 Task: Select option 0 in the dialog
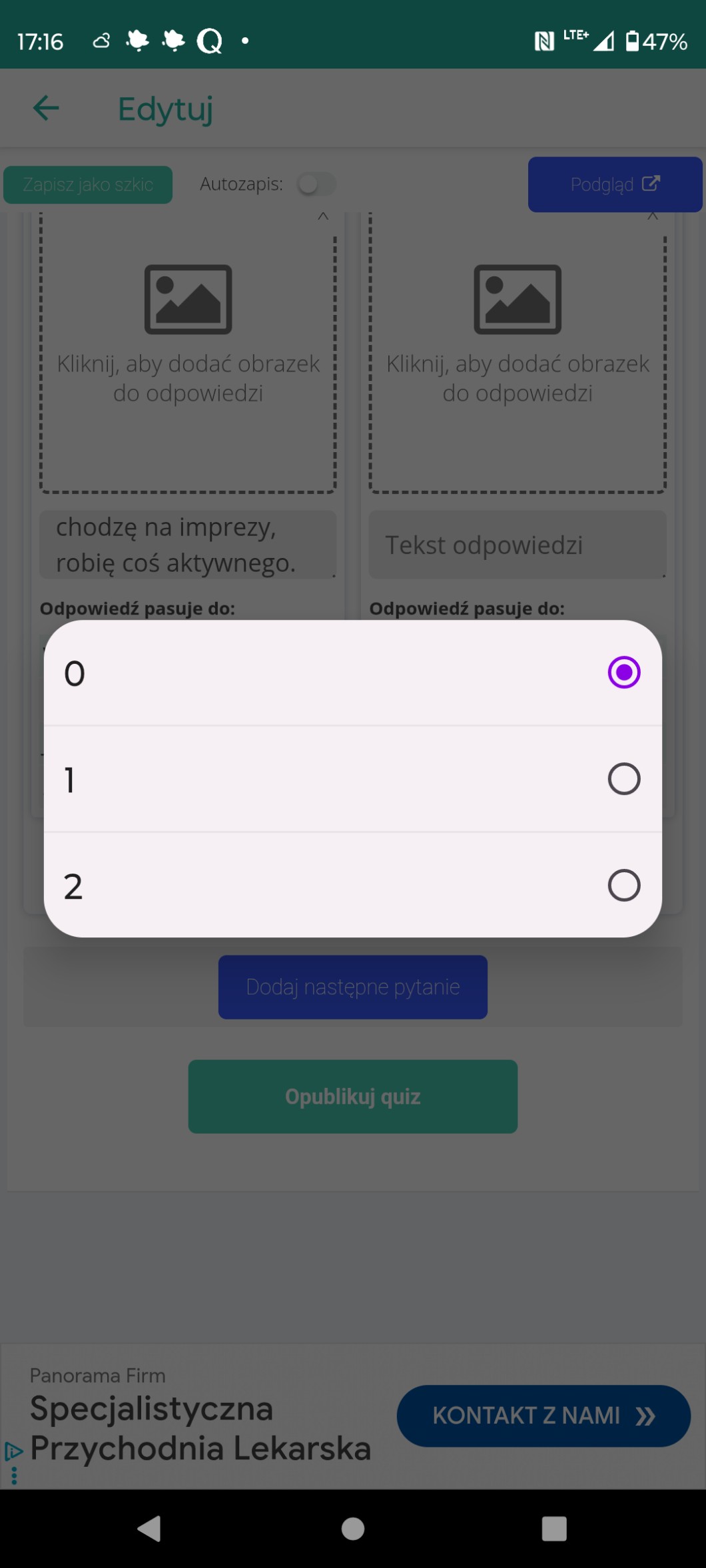pos(352,672)
